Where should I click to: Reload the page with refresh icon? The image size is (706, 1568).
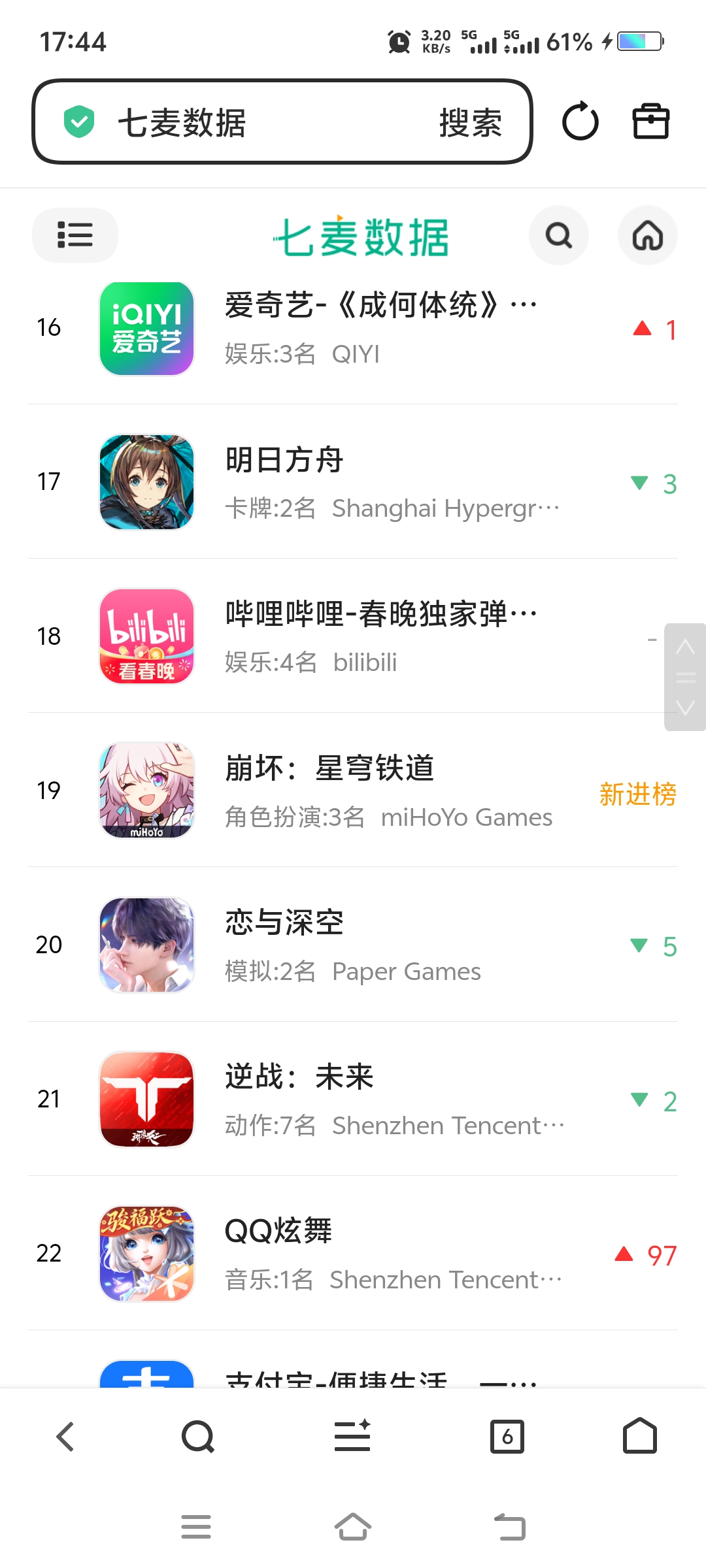[x=580, y=122]
